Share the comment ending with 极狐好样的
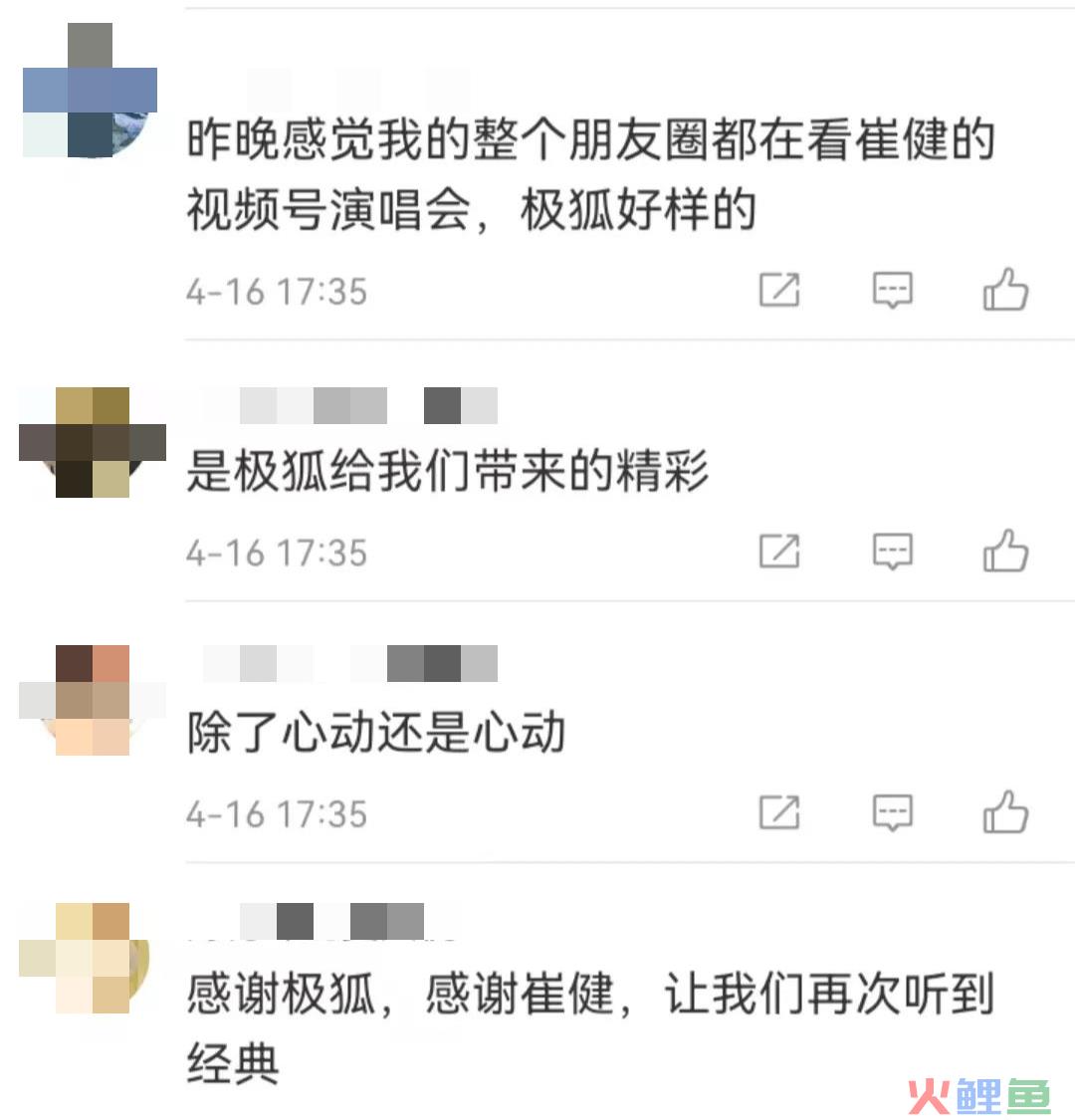1075x1120 pixels. pos(779,290)
